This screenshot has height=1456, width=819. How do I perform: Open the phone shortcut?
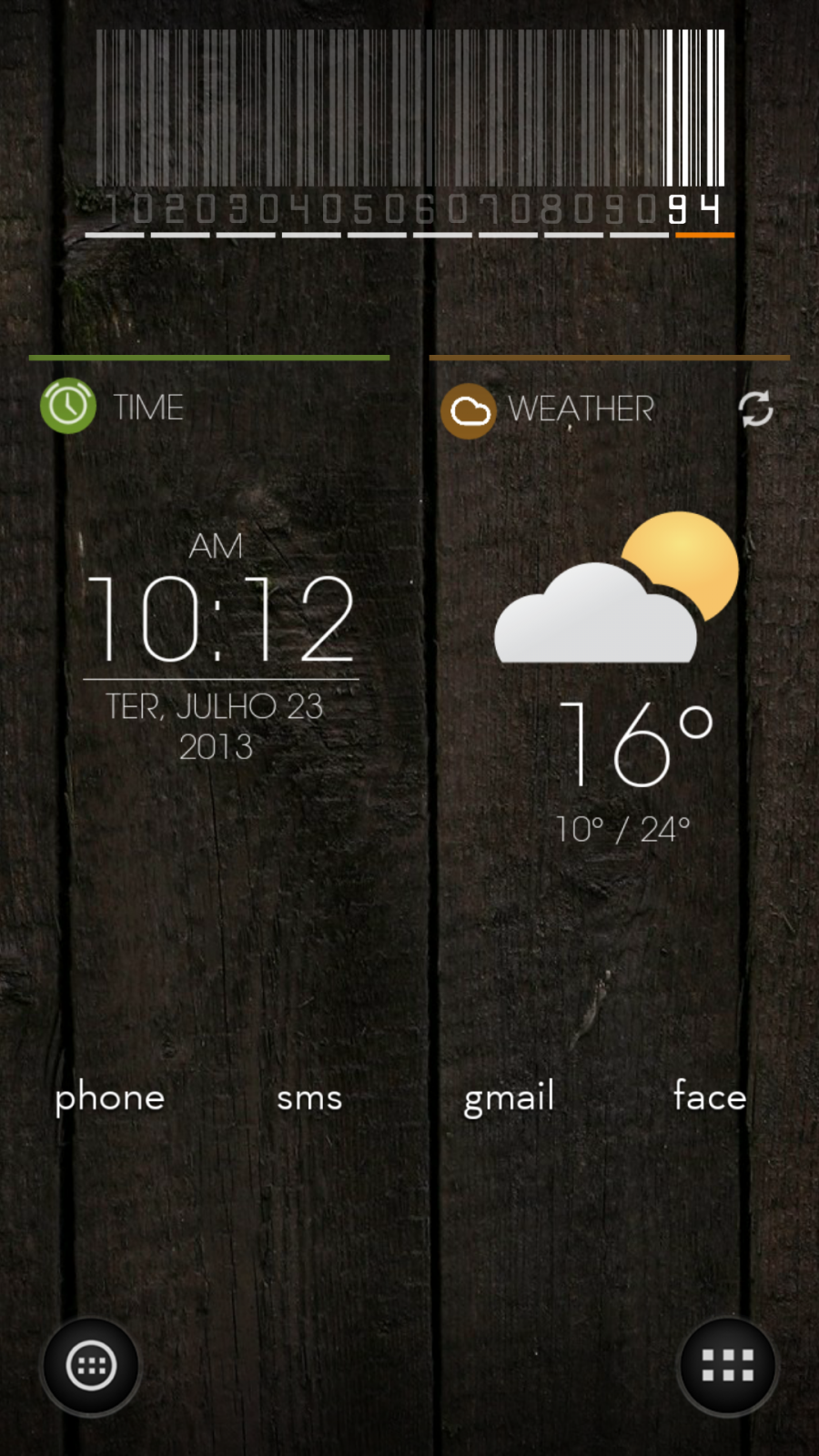click(110, 1098)
